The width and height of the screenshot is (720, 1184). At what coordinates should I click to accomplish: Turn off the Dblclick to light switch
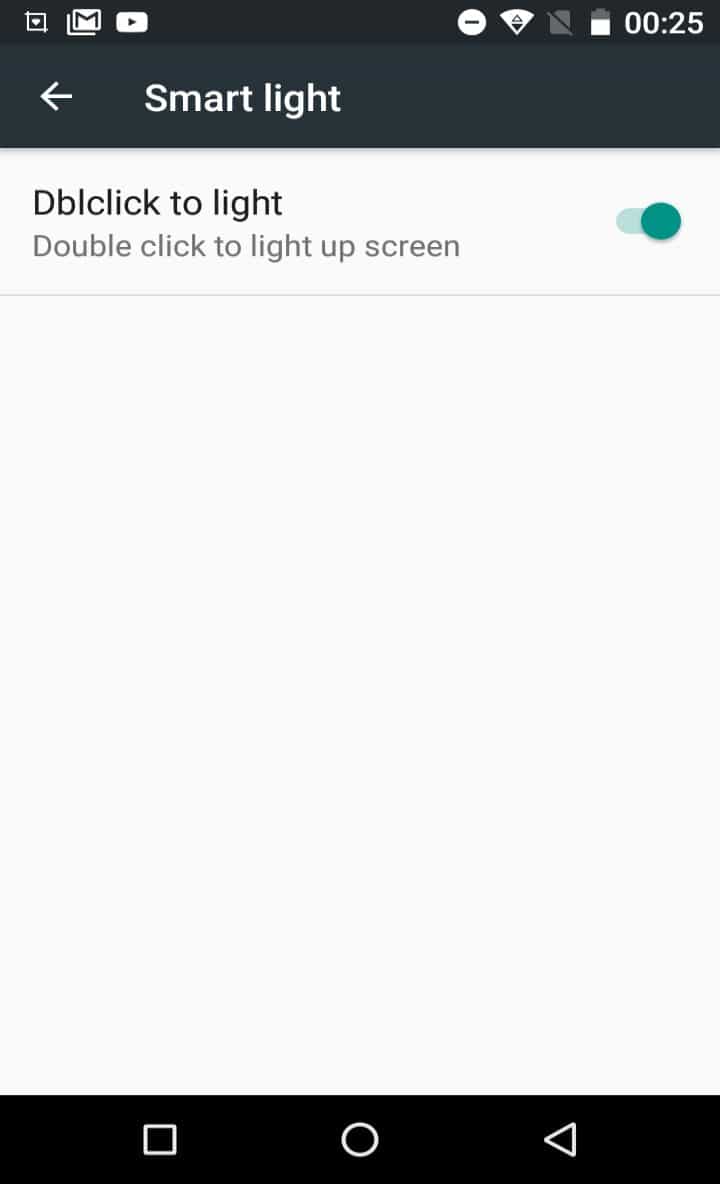point(649,222)
